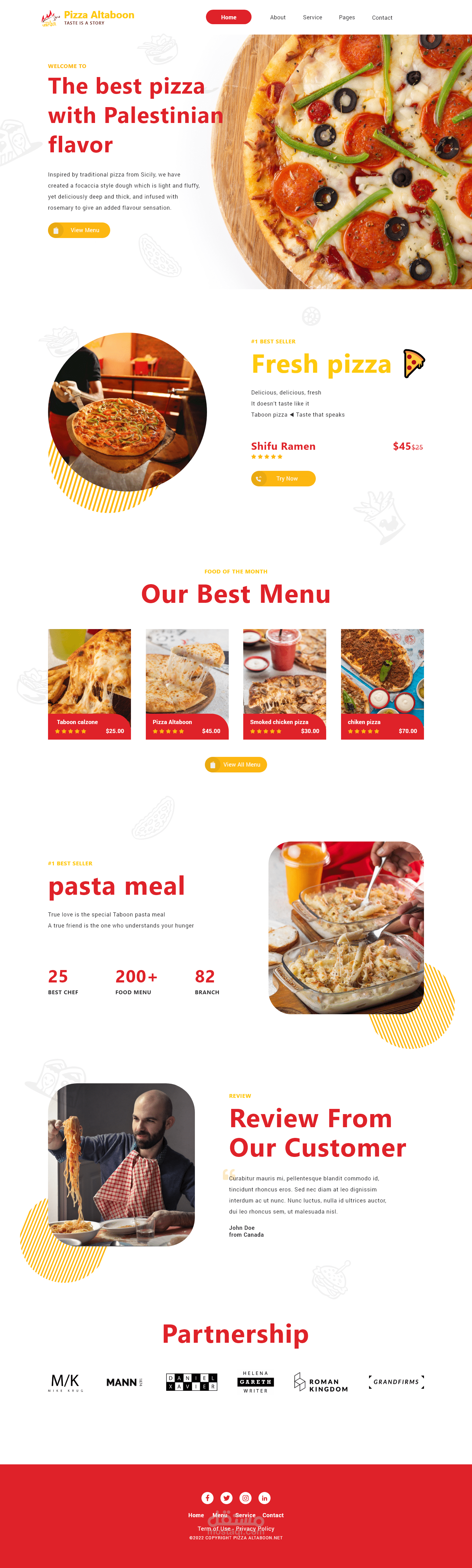
Task: Select the Smoked chicken pizza card
Action: pyautogui.click(x=284, y=684)
